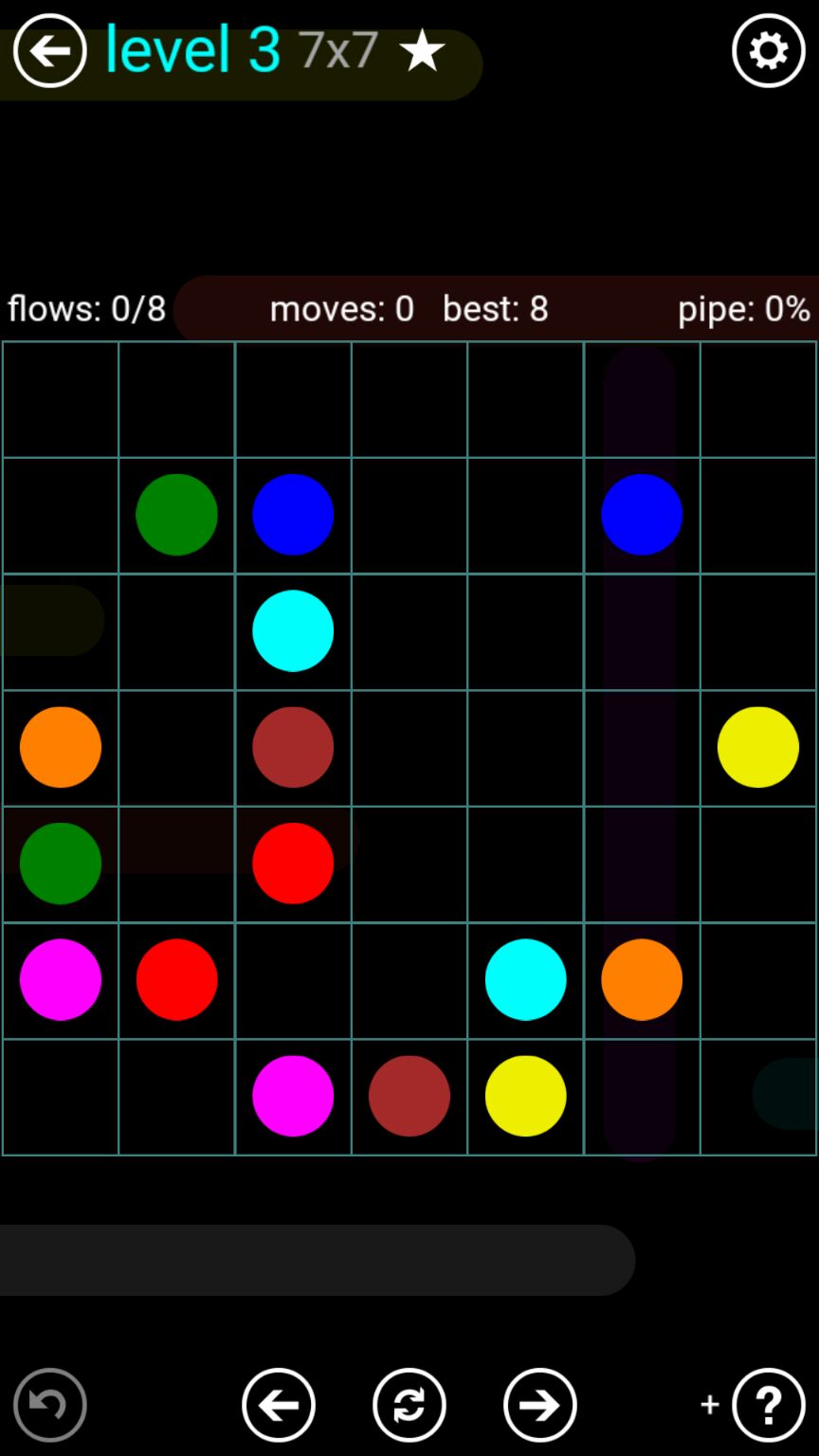Get a hint with the question mark

(x=768, y=1405)
